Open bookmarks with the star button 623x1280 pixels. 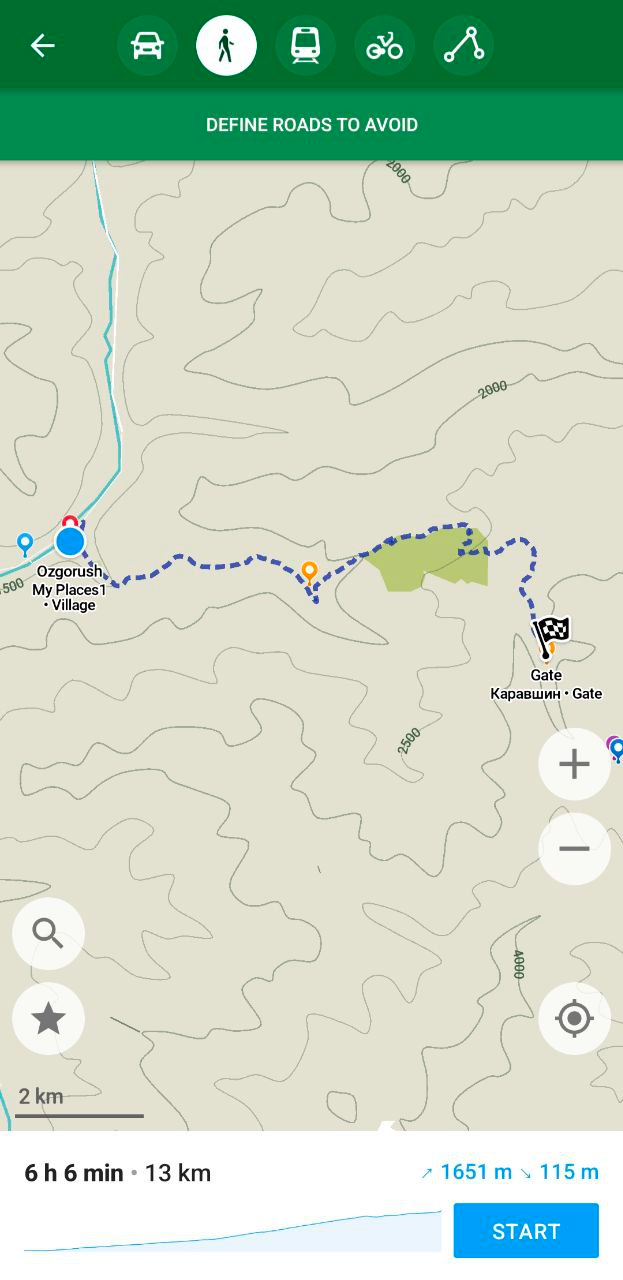(x=48, y=1018)
